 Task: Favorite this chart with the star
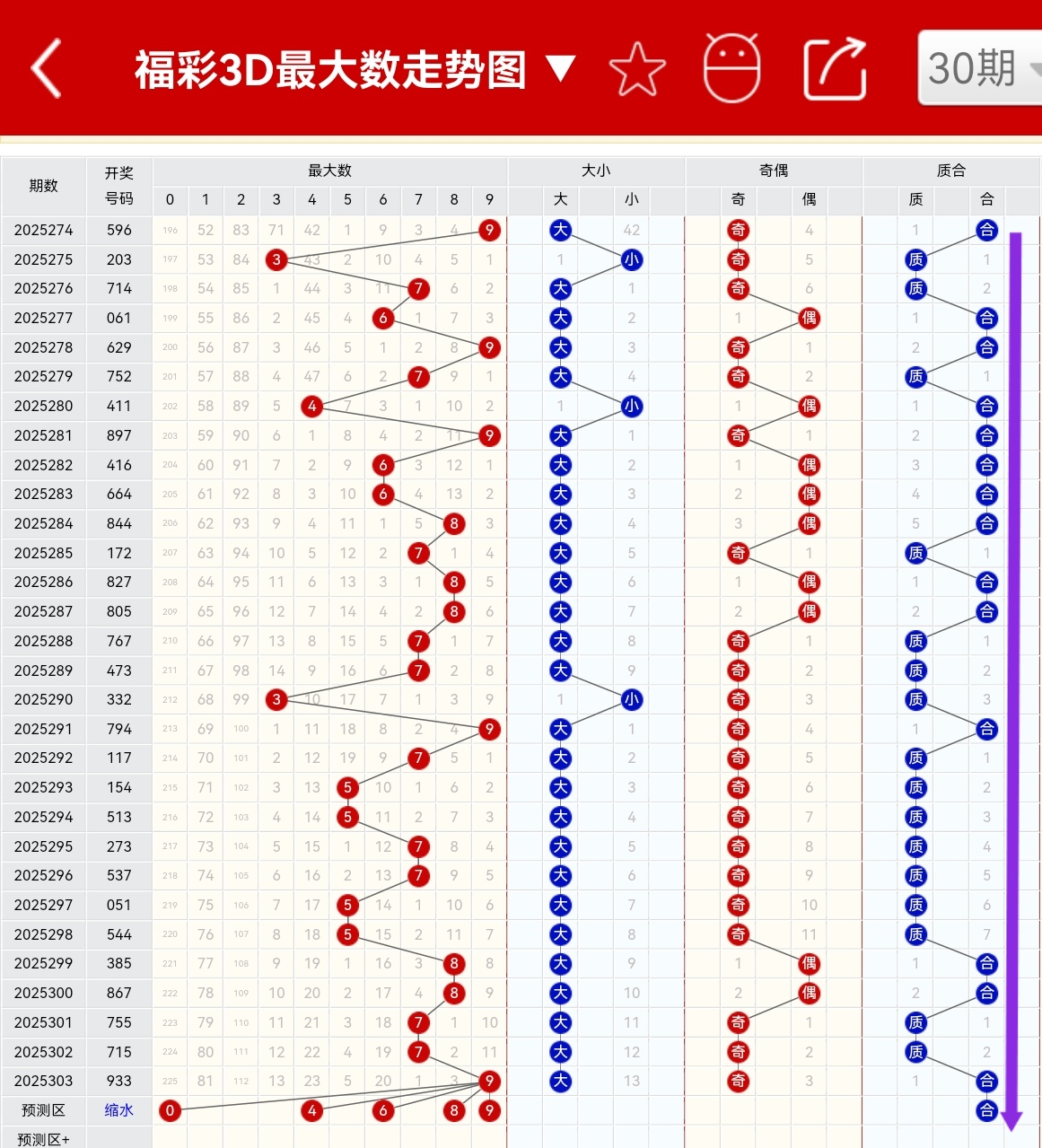[637, 69]
